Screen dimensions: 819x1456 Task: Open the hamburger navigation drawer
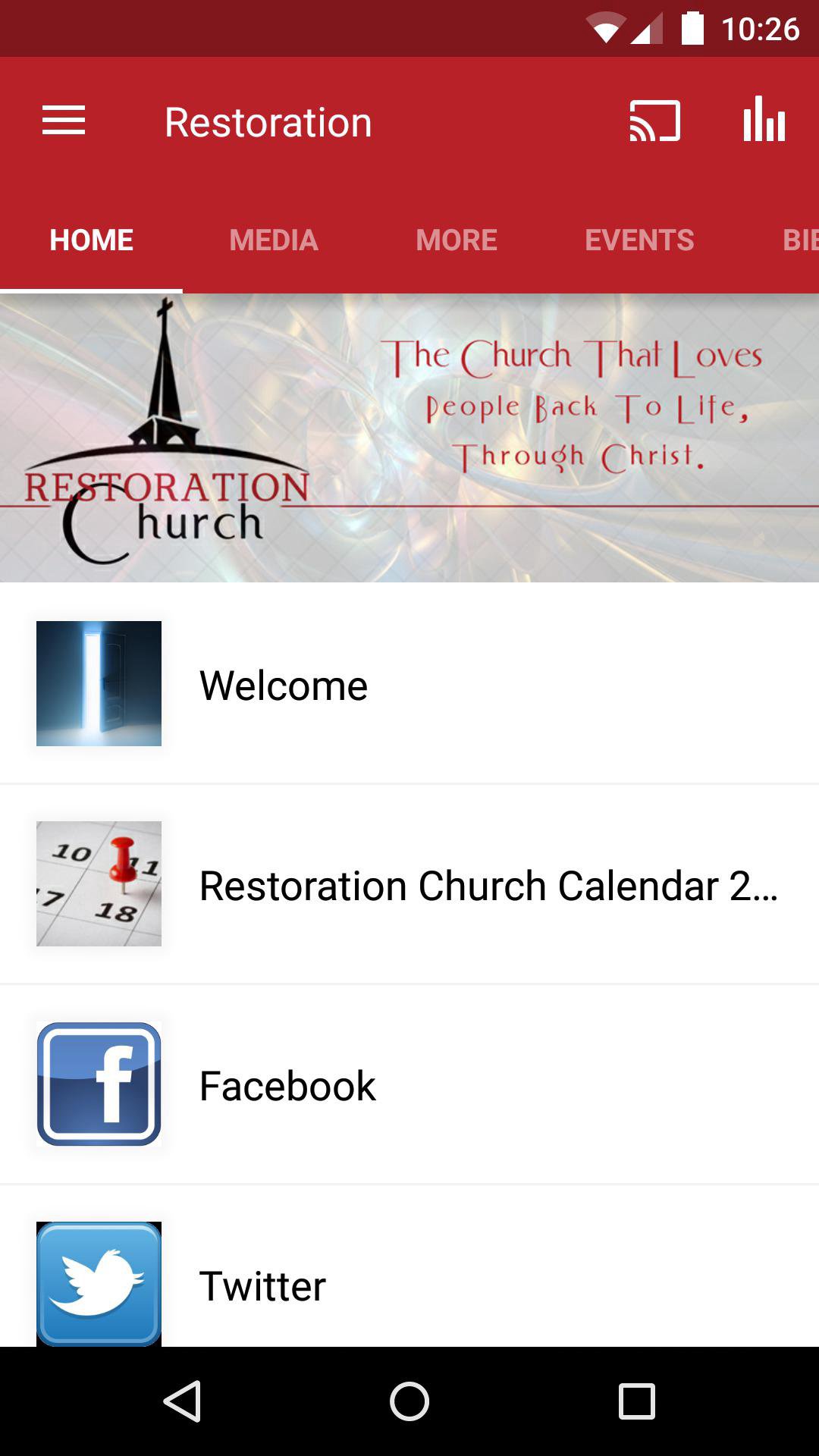64,121
